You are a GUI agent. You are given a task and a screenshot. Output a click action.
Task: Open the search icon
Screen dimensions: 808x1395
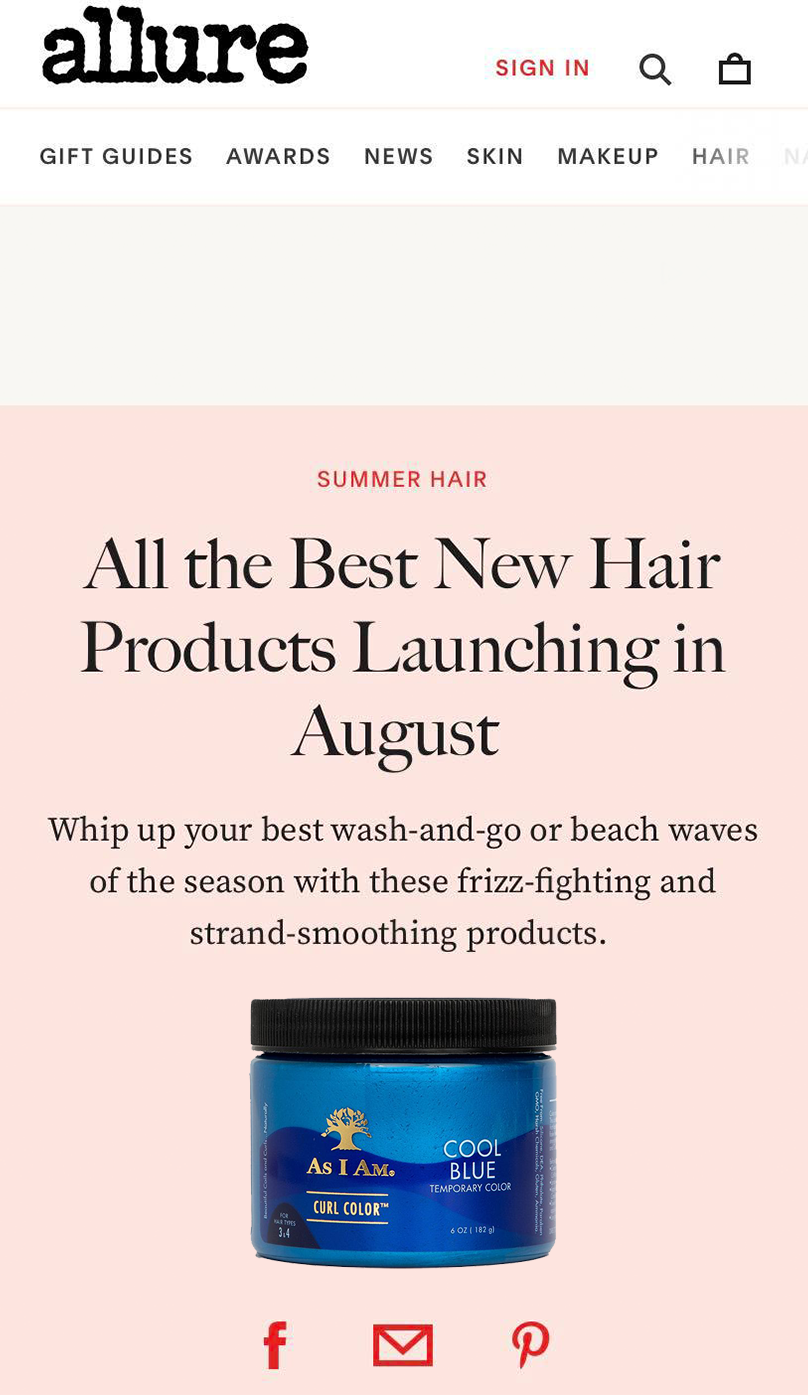coord(655,69)
